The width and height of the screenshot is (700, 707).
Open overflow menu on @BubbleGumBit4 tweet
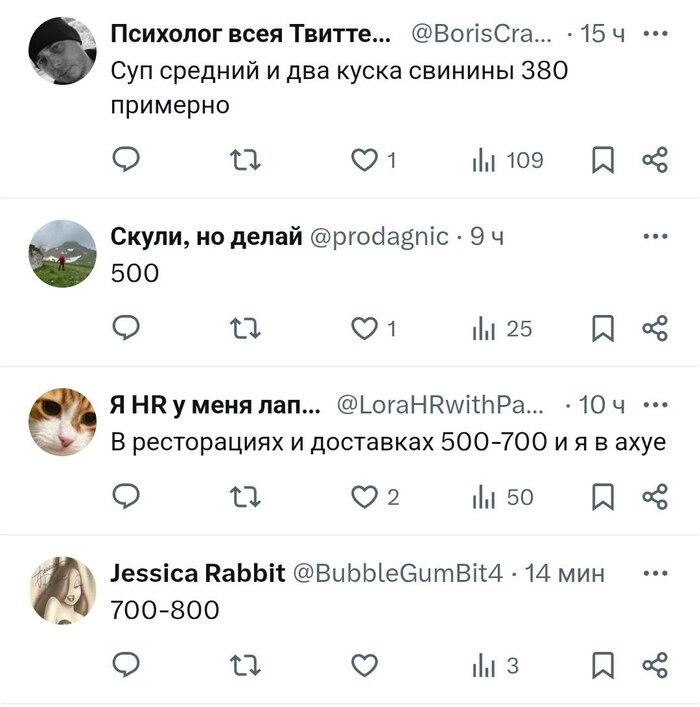coord(655,573)
